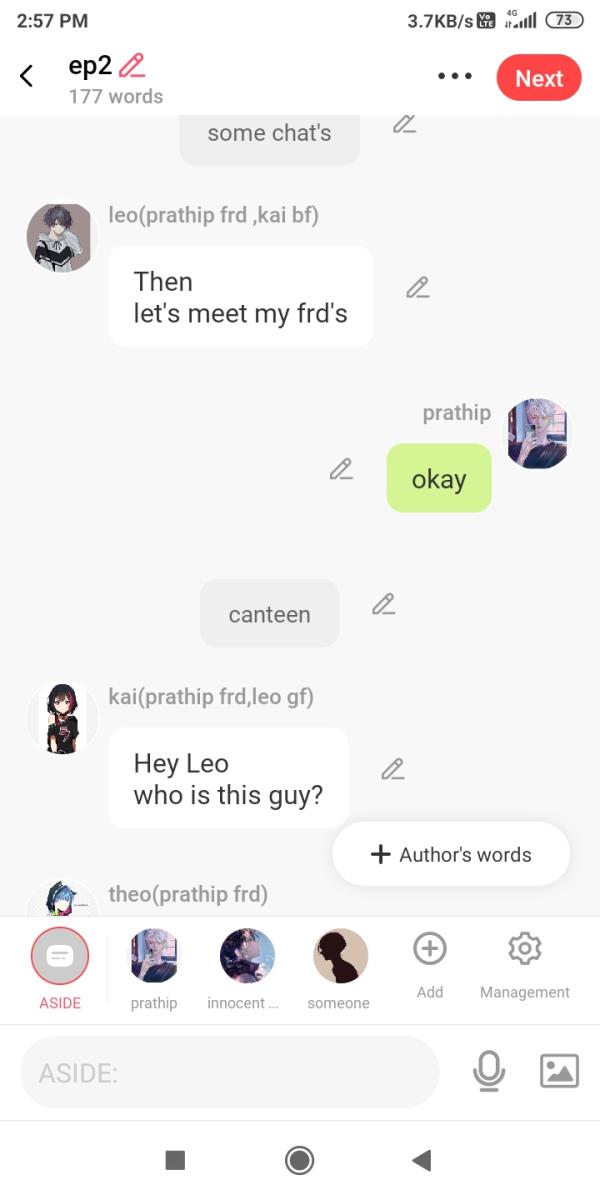The height and width of the screenshot is (1200, 600).
Task: Edit the "Hey Leo who is this guy?" message
Action: 393,769
